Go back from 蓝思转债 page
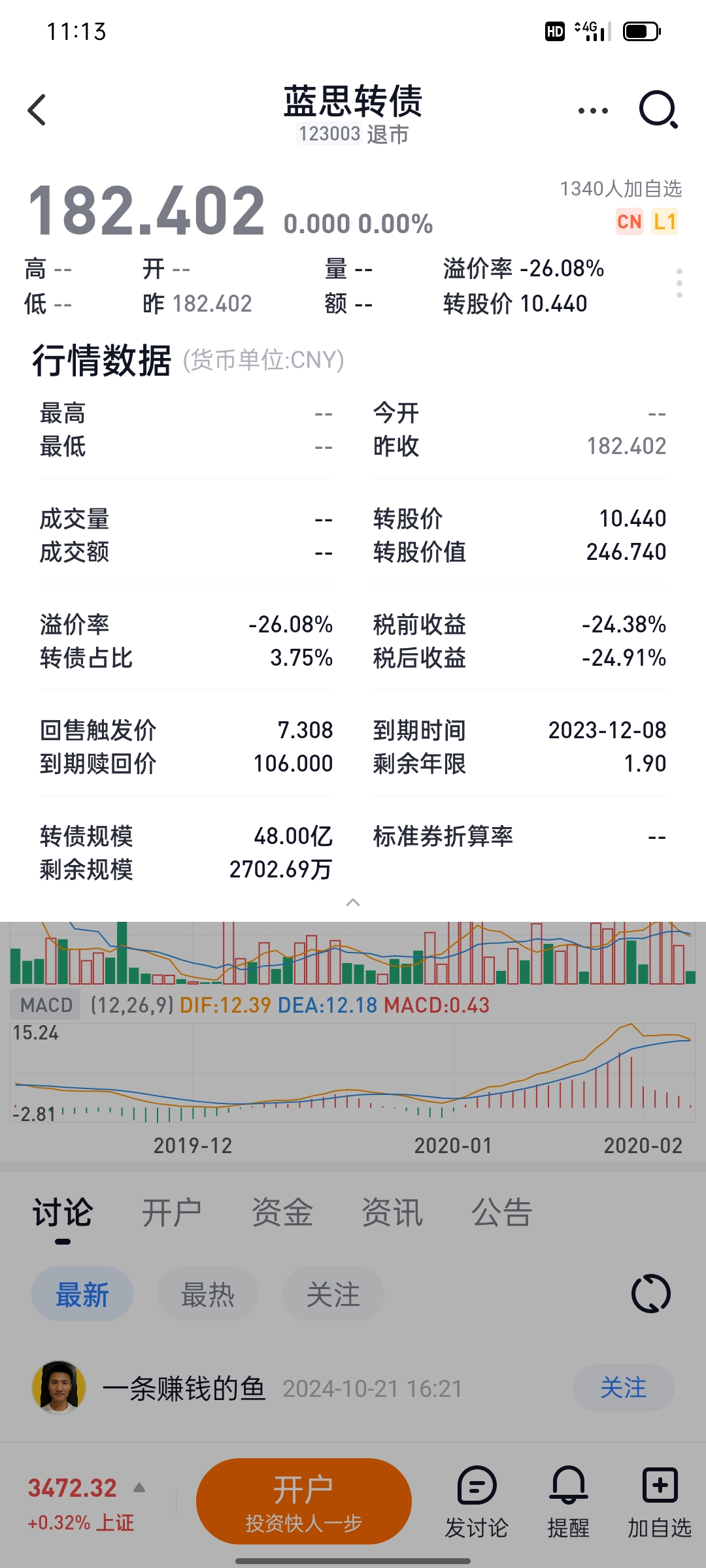Image resolution: width=706 pixels, height=1568 pixels. click(x=37, y=110)
